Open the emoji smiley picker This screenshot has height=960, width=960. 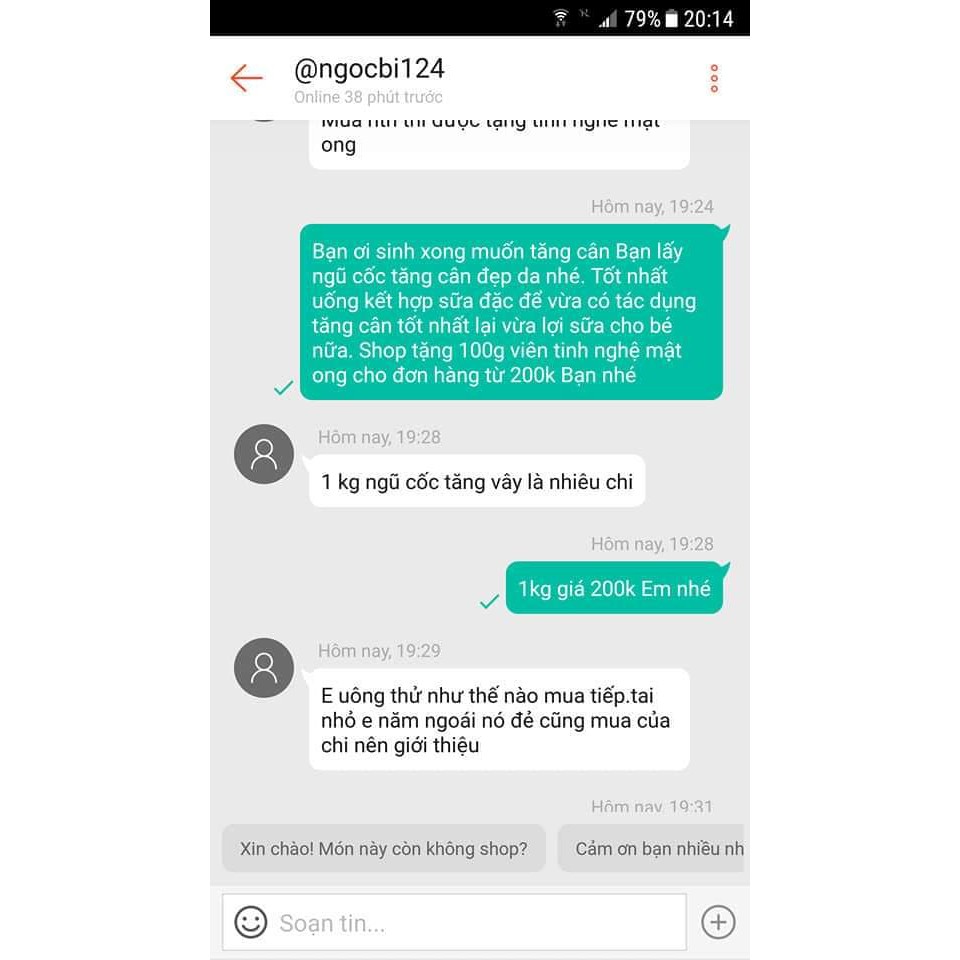click(x=251, y=922)
